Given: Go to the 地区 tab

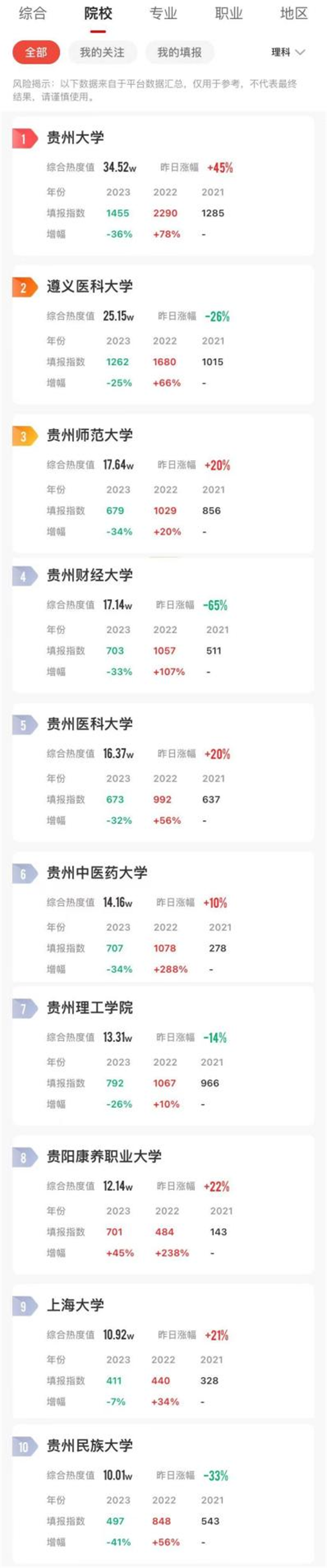Looking at the screenshot, I should point(293,14).
